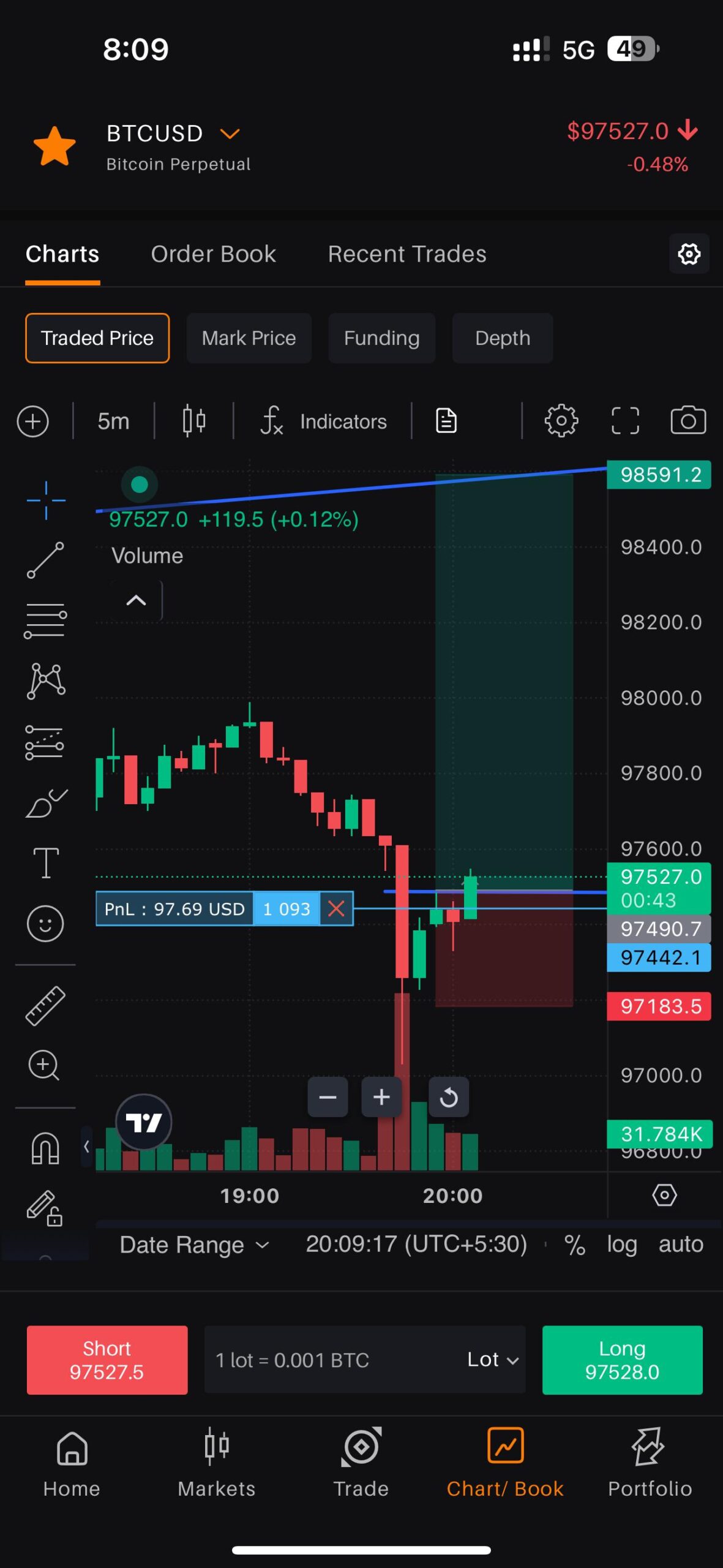Place a Short order at 97527.5
Screen dimensions: 723x1568
pyautogui.click(x=107, y=1360)
